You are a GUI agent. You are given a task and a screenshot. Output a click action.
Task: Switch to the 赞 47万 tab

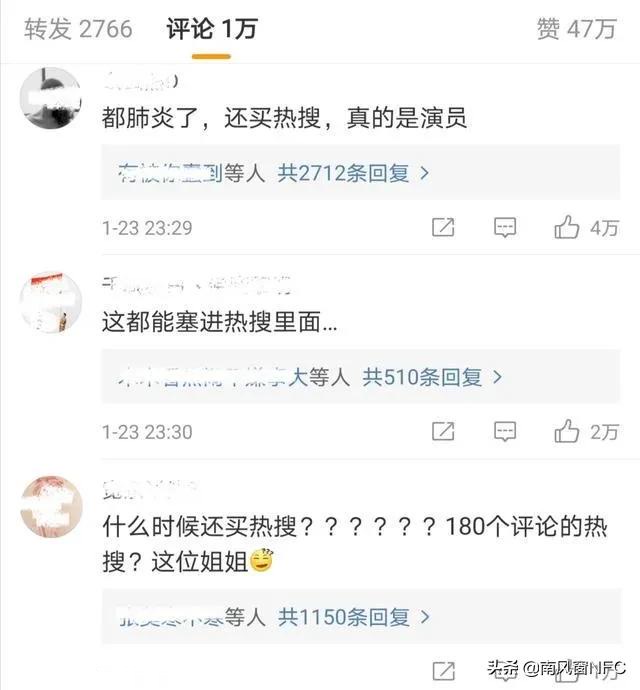tap(576, 29)
